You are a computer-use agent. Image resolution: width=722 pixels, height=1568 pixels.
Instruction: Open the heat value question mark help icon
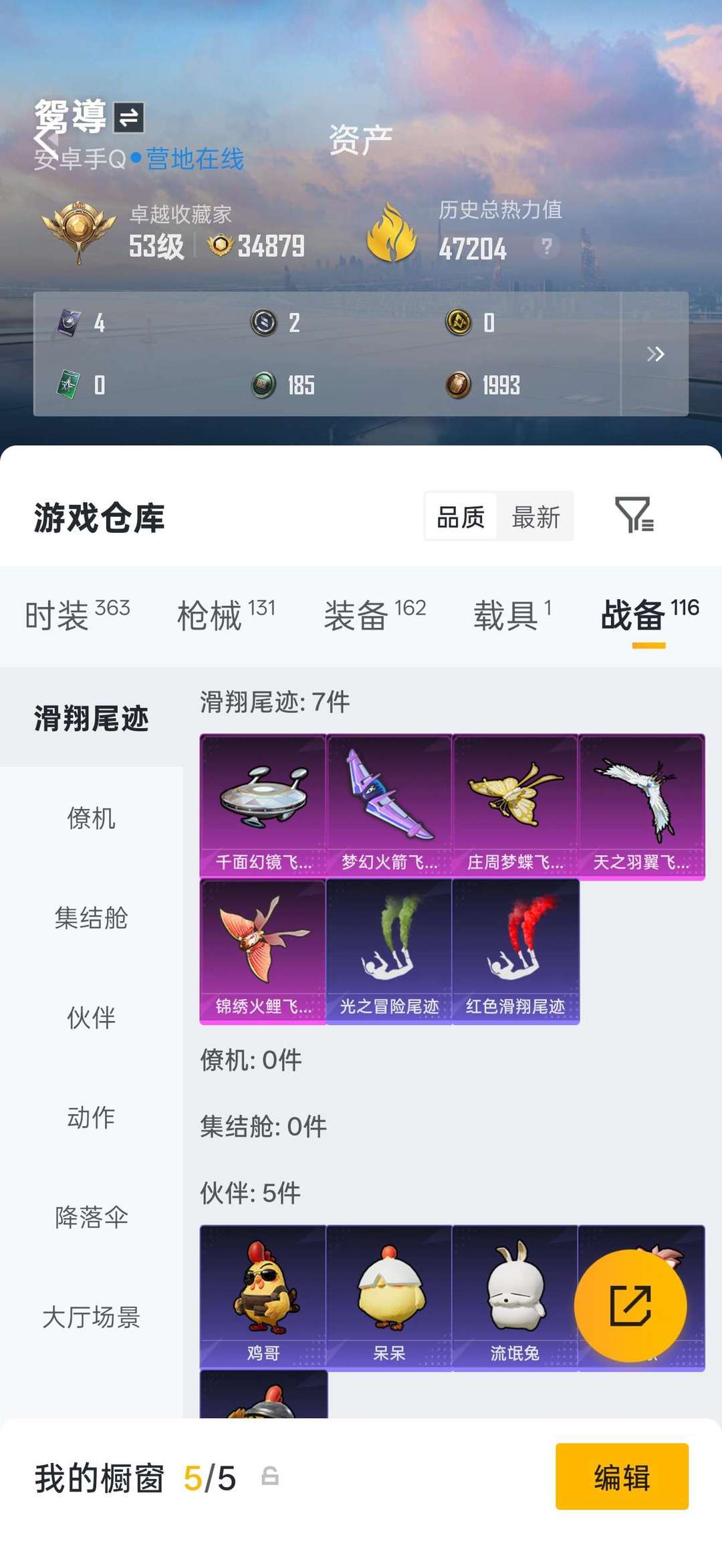547,247
